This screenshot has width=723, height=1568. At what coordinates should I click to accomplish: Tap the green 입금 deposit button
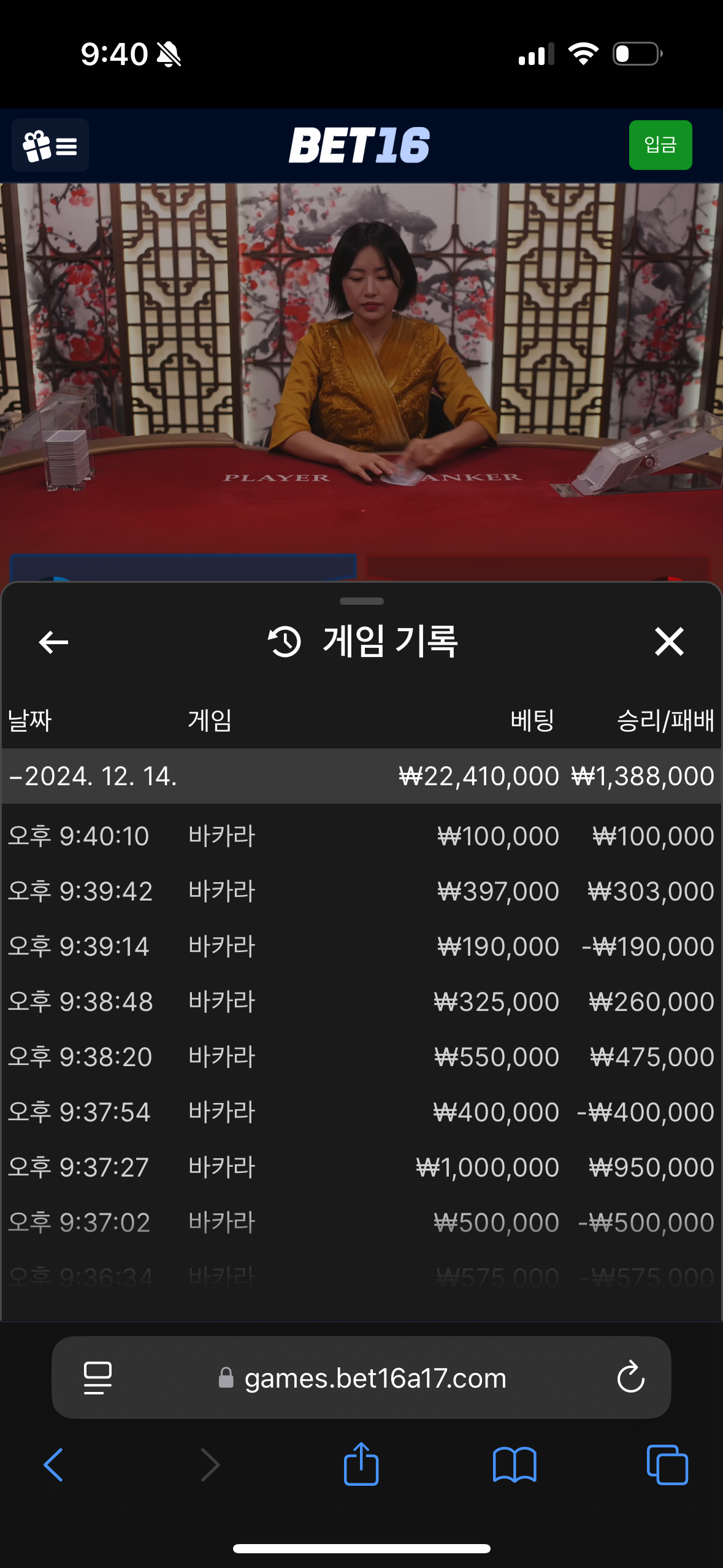[x=660, y=145]
